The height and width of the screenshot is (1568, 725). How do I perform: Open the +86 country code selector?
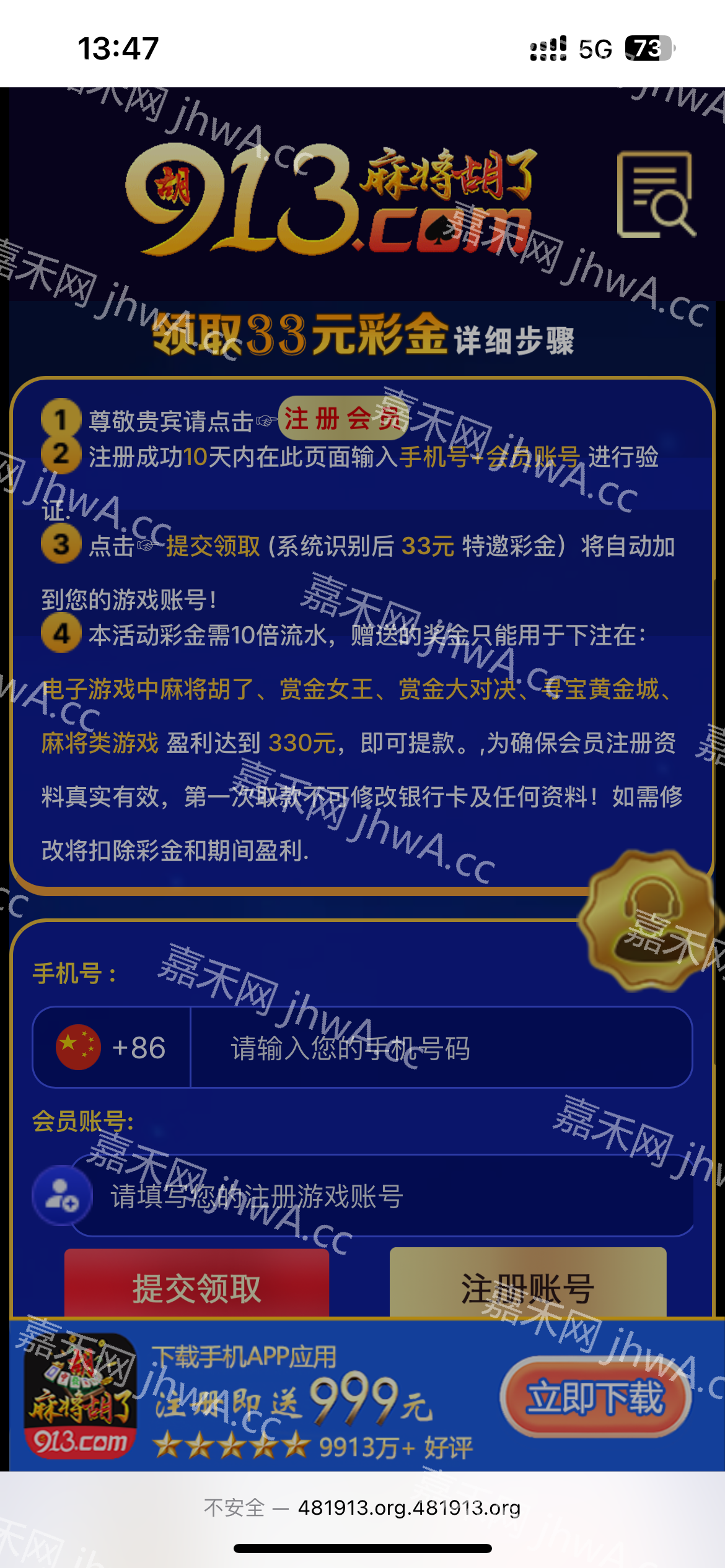(x=112, y=1048)
